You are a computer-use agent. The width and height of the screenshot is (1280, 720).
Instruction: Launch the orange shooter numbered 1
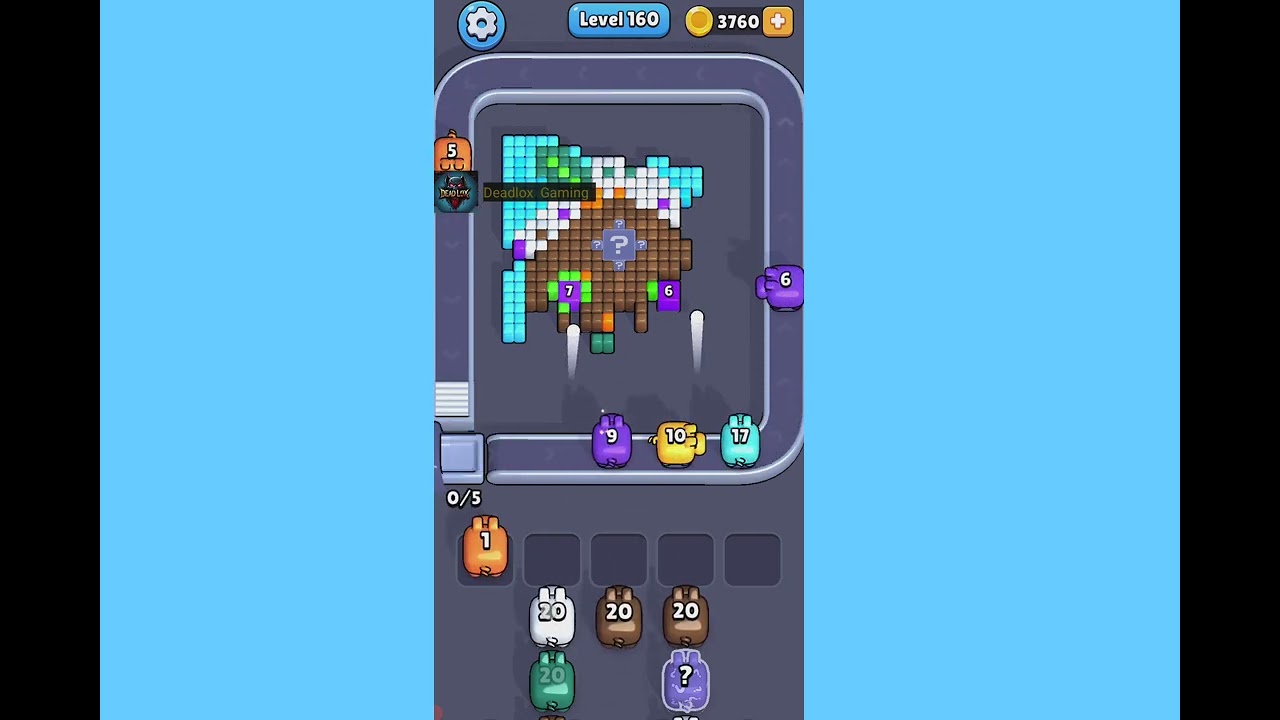click(x=485, y=548)
